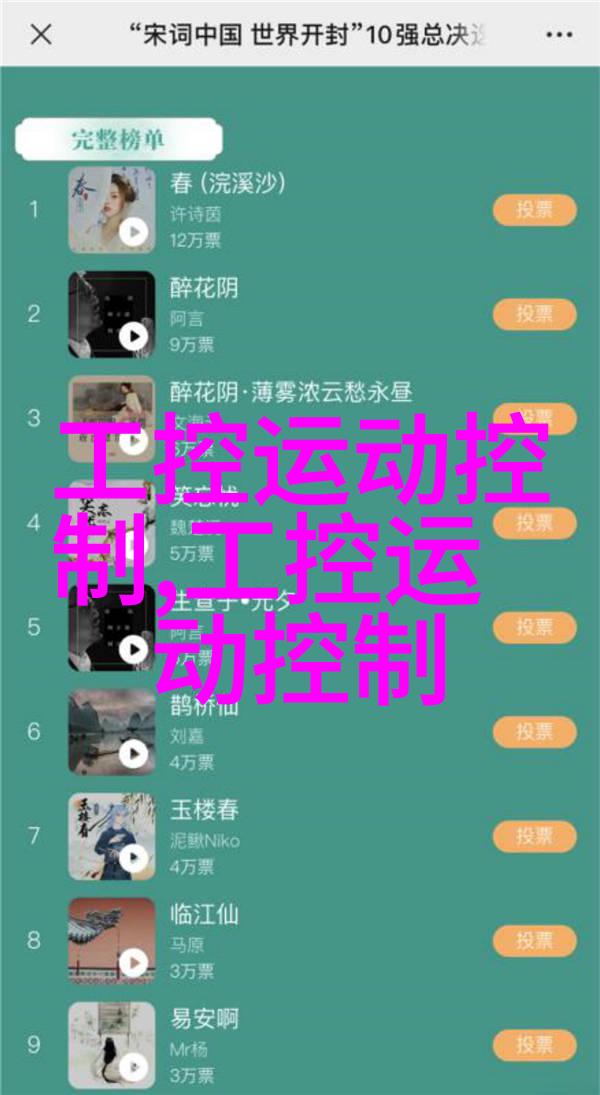
Task: Vote for 易安啊 by Mr杨
Action: click(x=534, y=1044)
